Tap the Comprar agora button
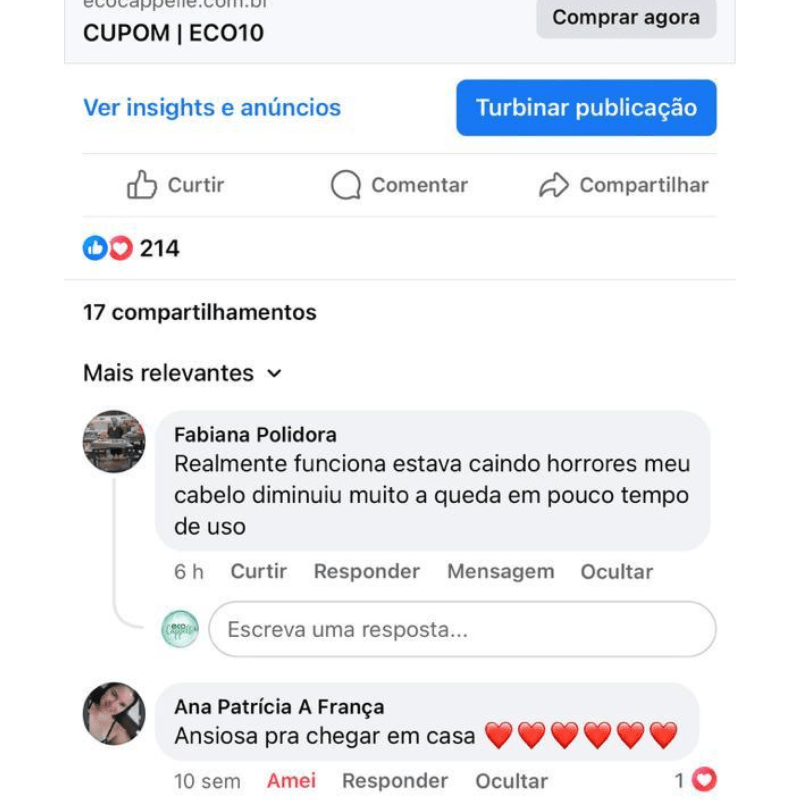The image size is (800, 800). click(626, 18)
